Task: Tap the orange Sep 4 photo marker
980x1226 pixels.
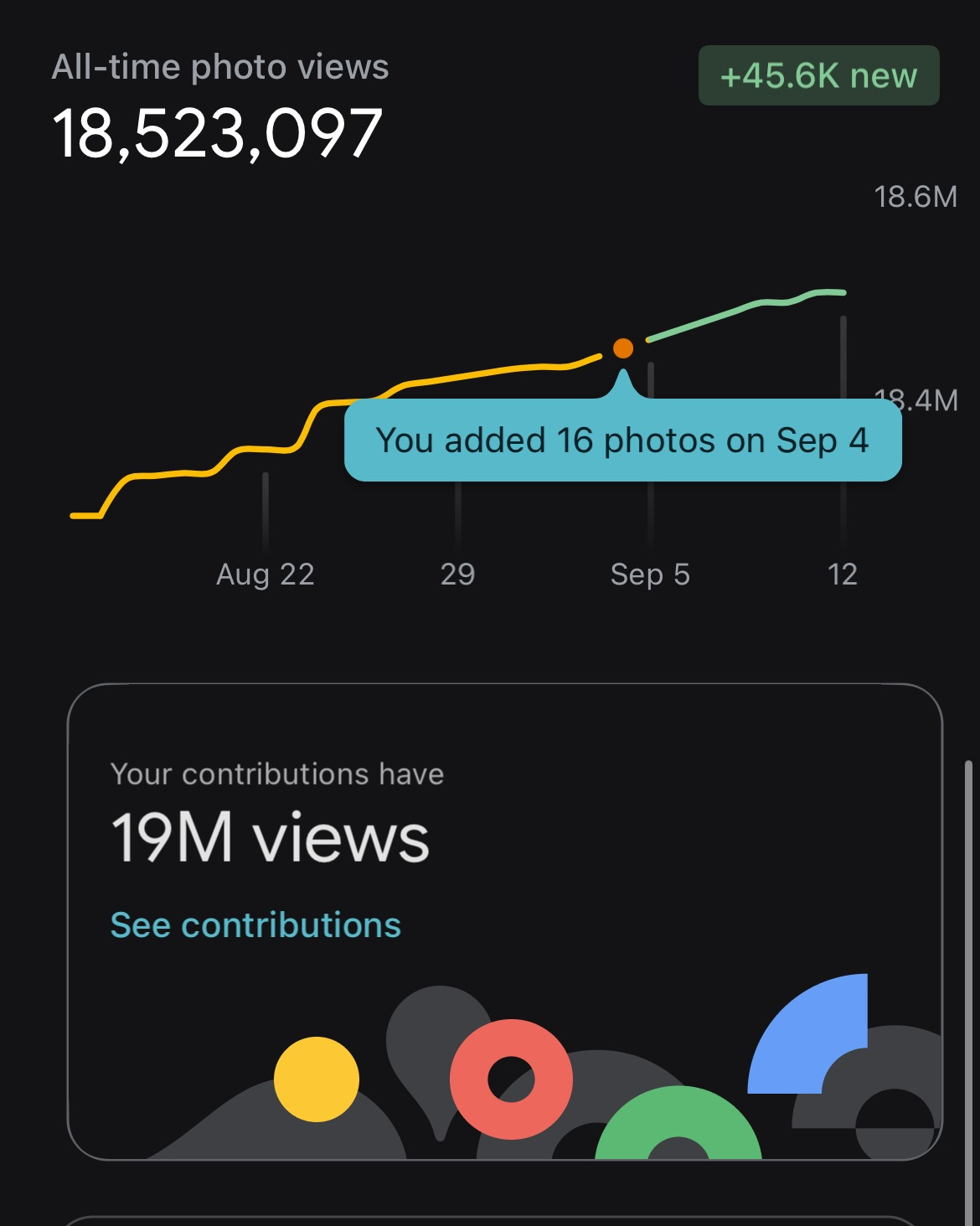Action: click(x=623, y=348)
